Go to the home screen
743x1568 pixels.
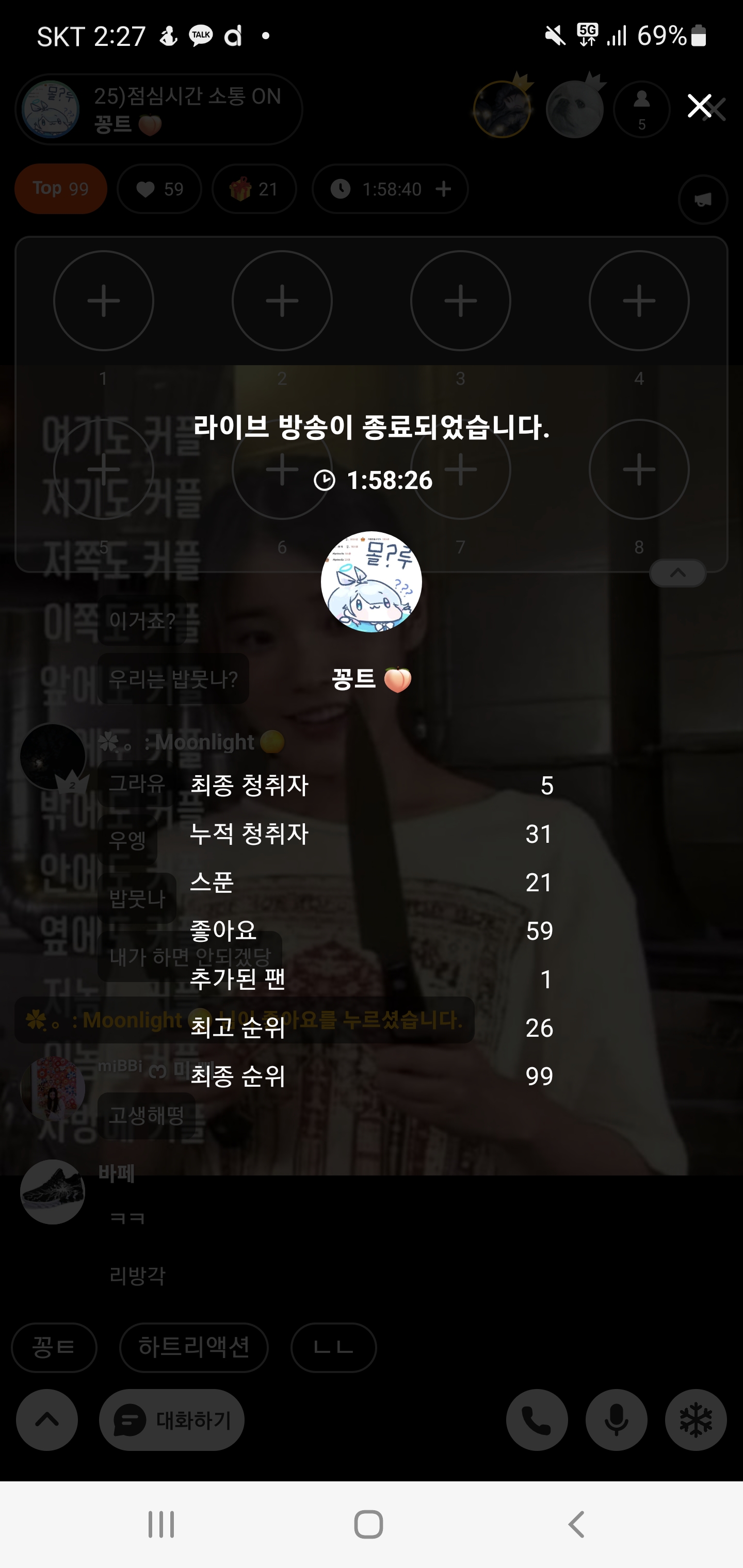(368, 1524)
